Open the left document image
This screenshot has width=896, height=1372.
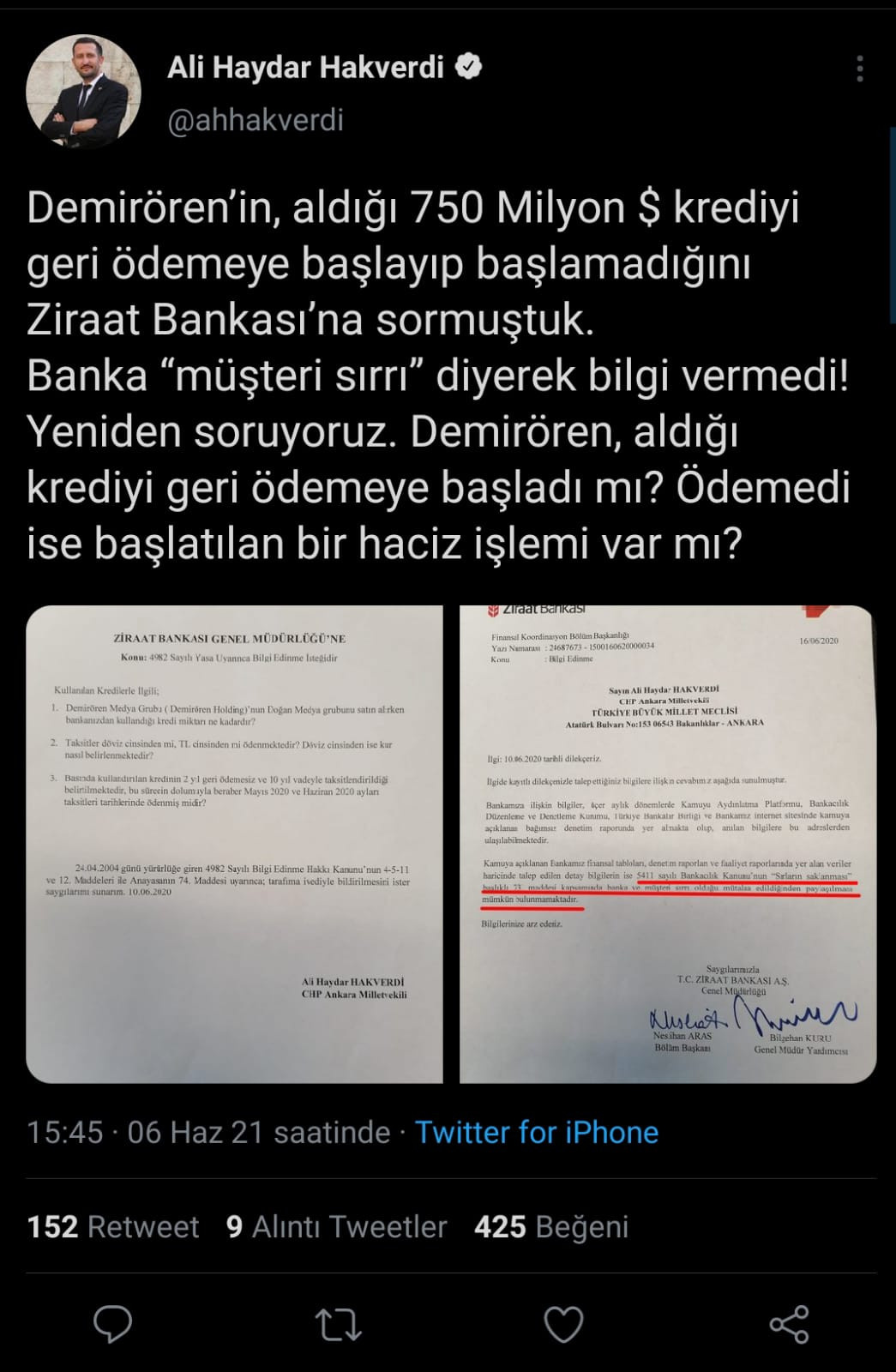point(234,844)
